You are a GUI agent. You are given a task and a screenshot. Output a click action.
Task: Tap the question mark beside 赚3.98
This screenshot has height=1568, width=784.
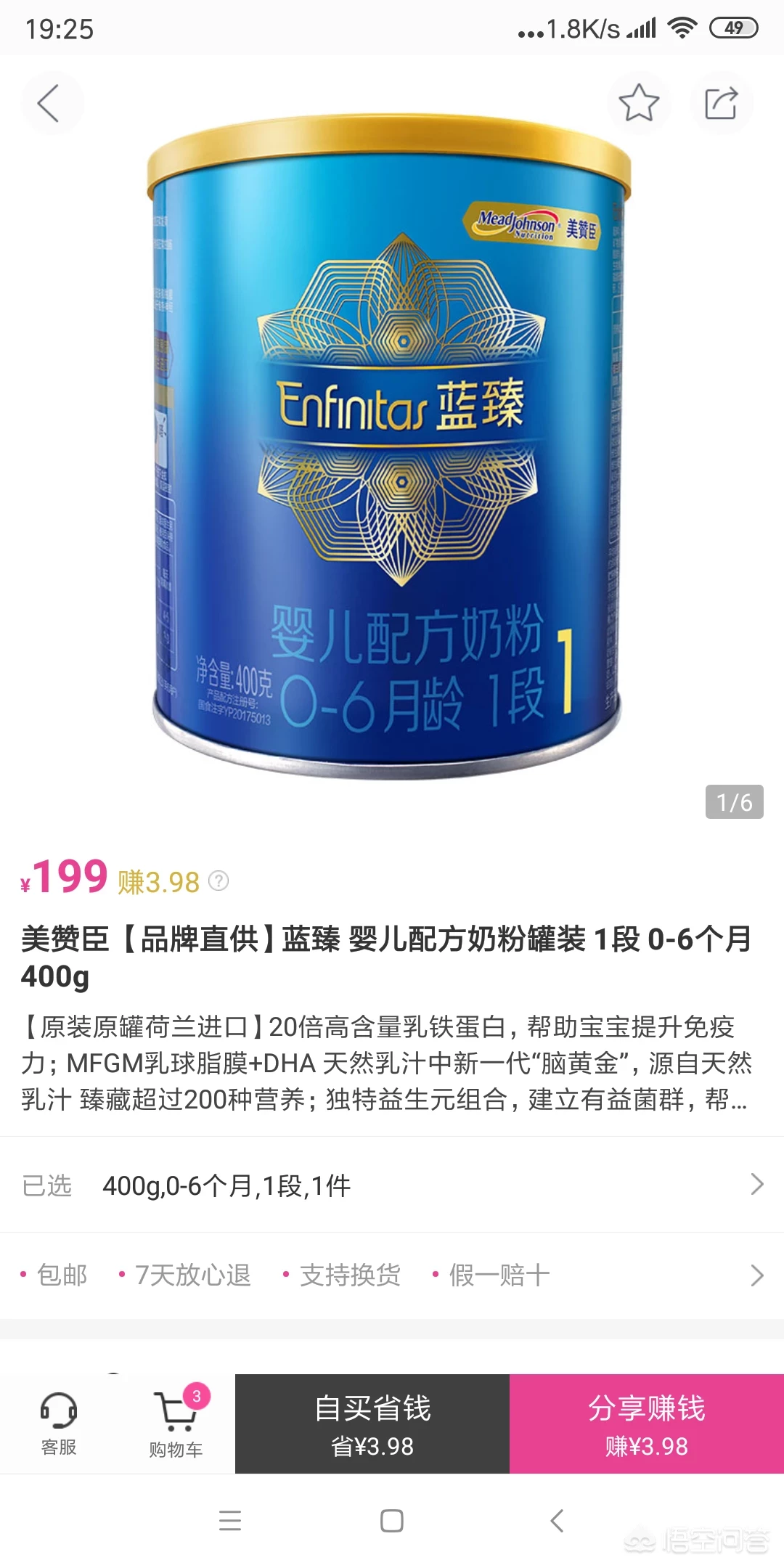pos(219,881)
